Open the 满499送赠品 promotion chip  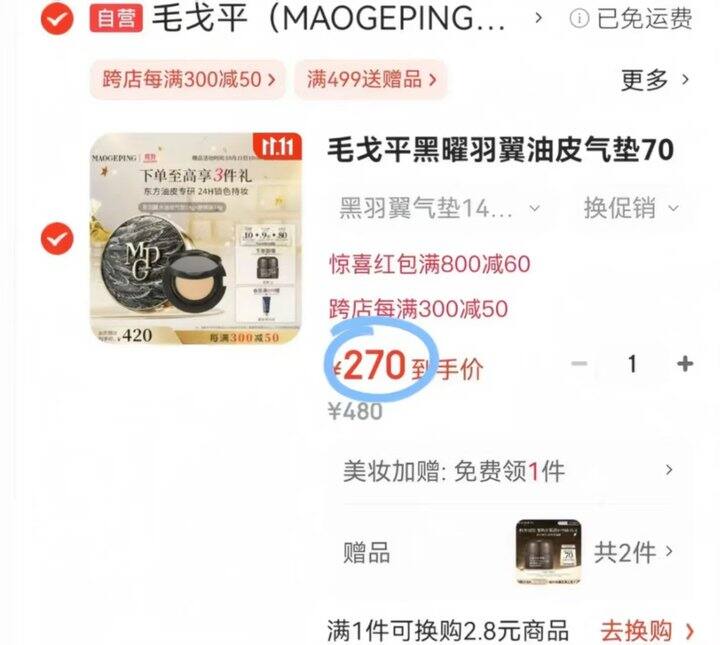[x=371, y=79]
